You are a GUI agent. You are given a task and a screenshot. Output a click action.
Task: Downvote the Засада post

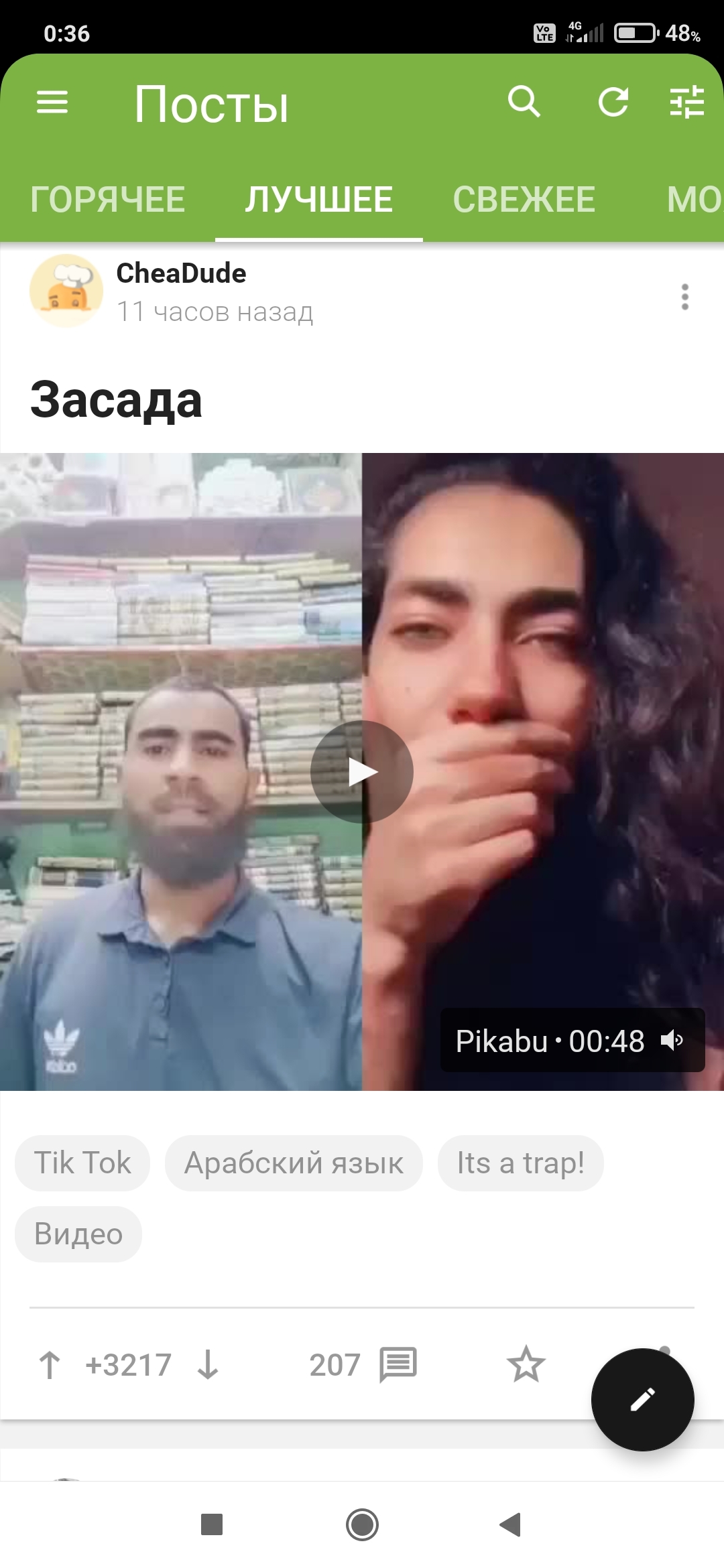pyautogui.click(x=208, y=1365)
